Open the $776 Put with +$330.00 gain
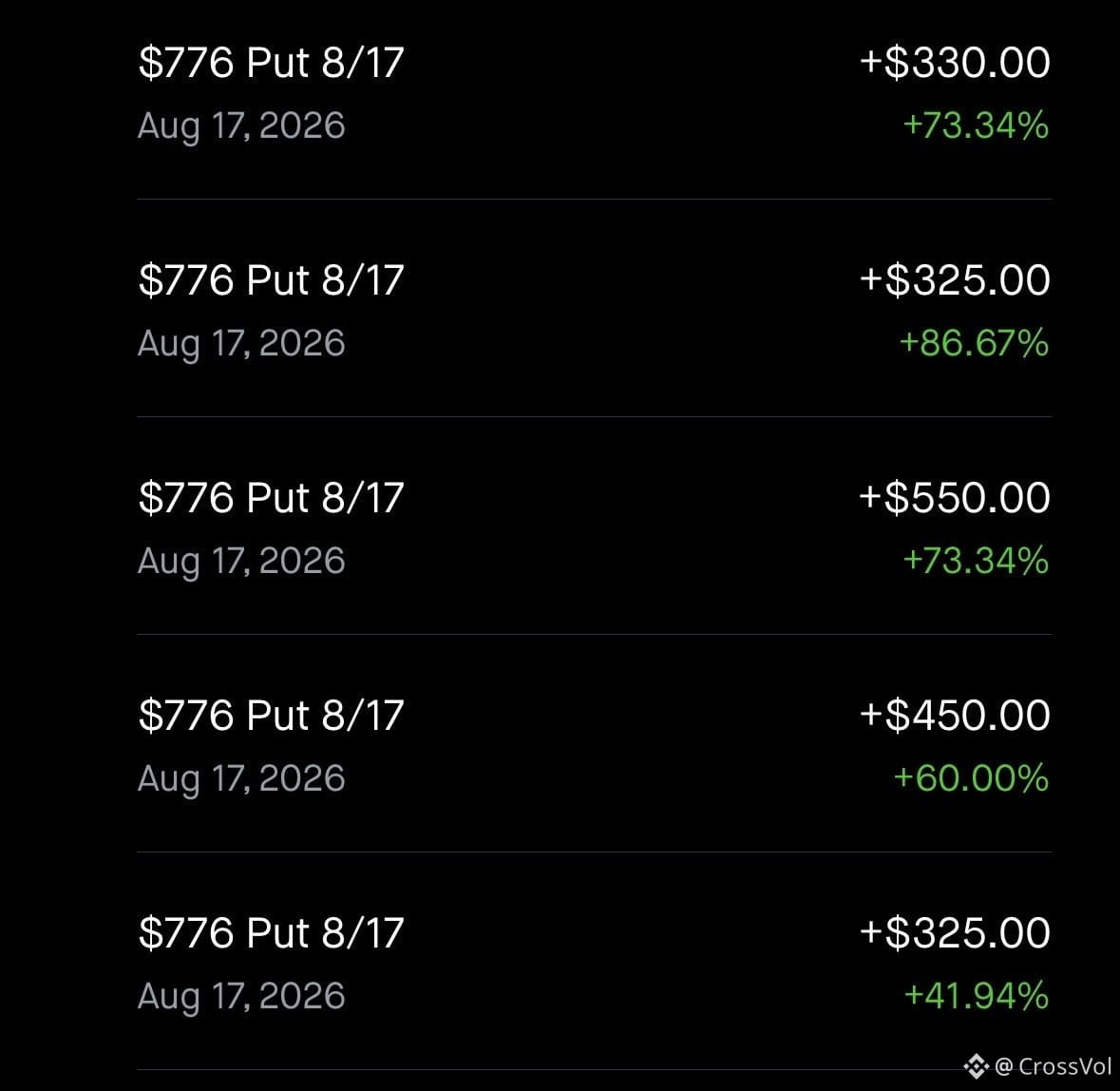The height and width of the screenshot is (1091, 1120). coord(594,93)
